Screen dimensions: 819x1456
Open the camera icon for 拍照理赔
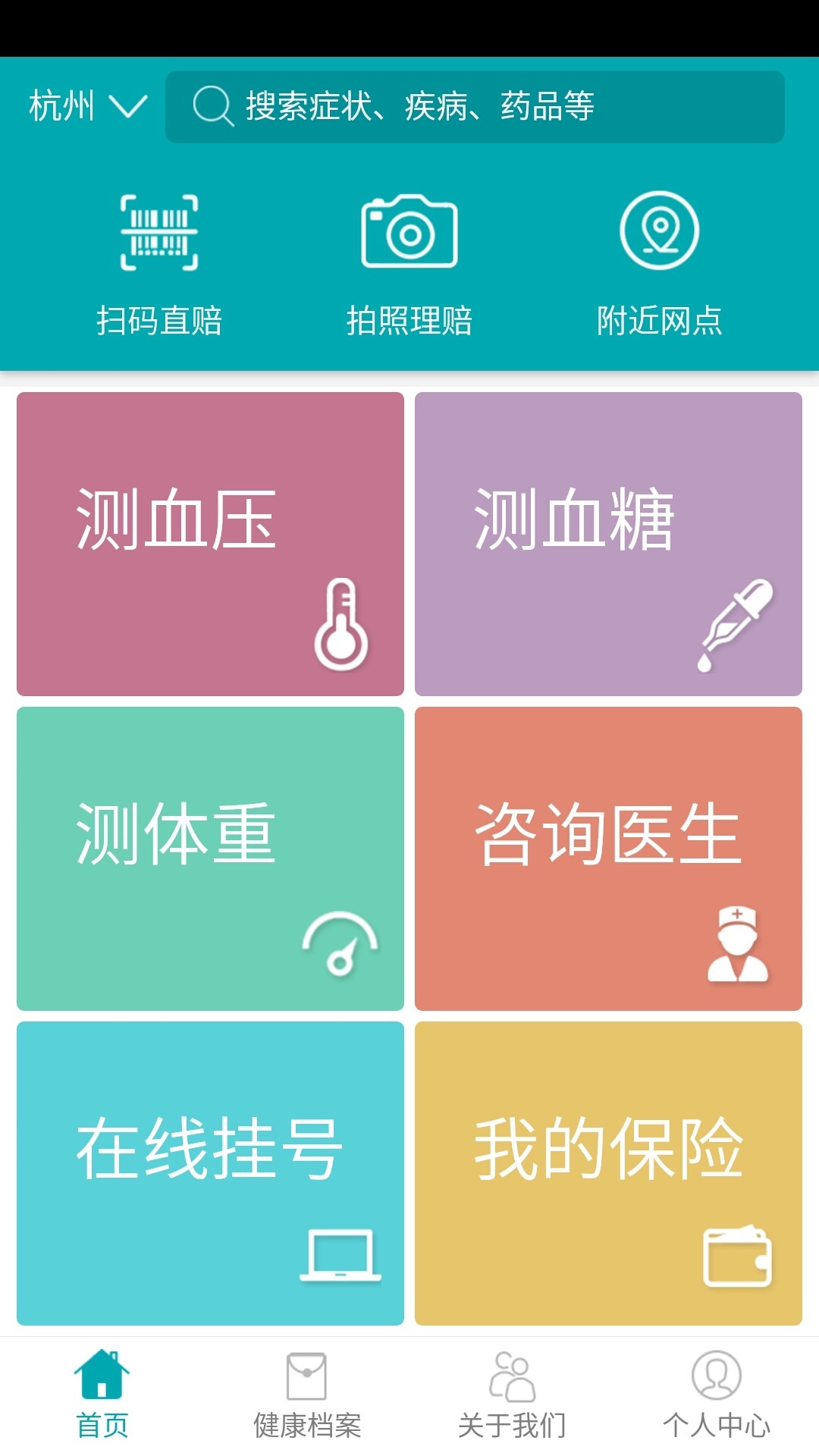(x=409, y=233)
